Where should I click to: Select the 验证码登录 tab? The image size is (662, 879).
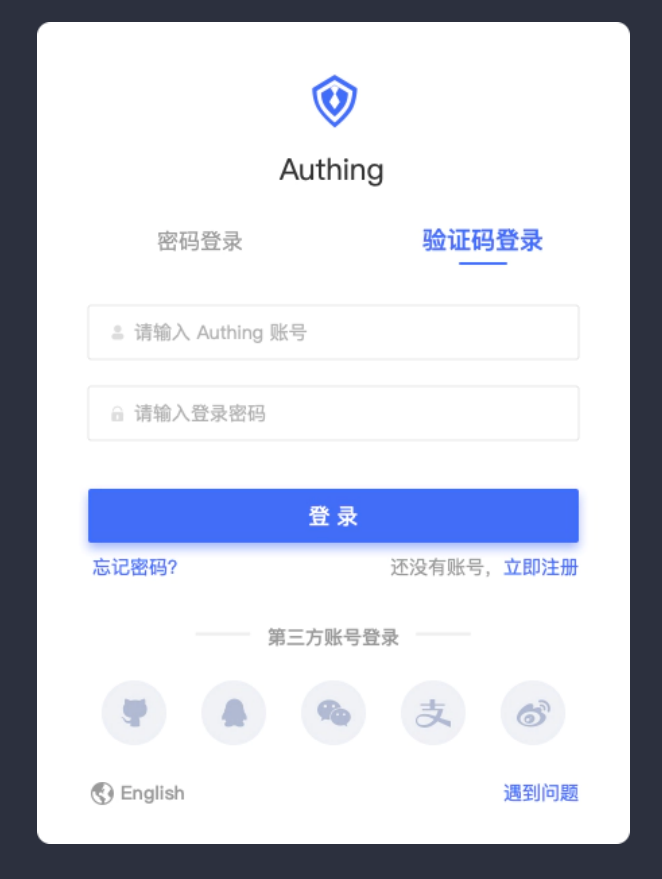coord(482,241)
